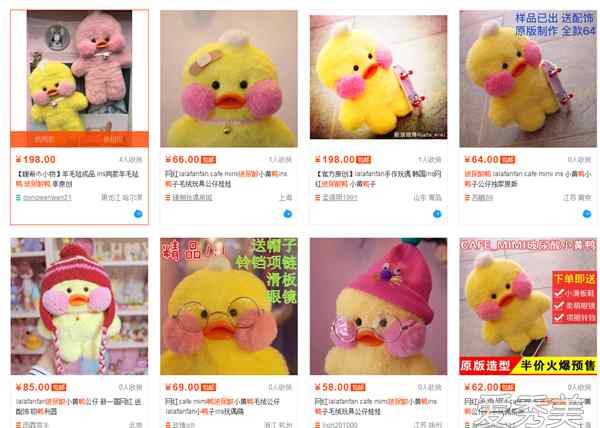The height and width of the screenshot is (428, 600).
Task: Tap the chat icon on the ¥64.00 item
Action: point(587,214)
